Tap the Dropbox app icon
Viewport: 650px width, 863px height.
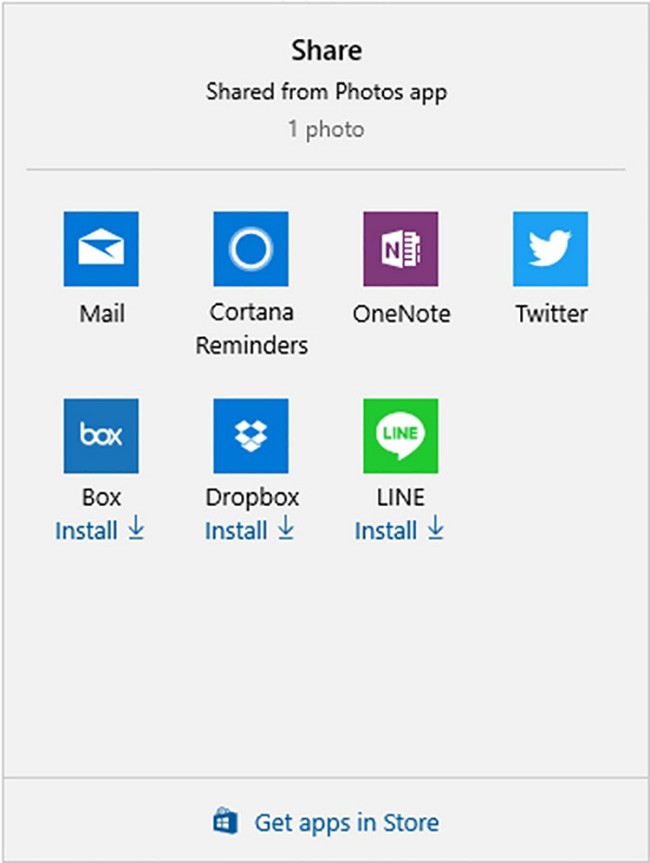(251, 436)
